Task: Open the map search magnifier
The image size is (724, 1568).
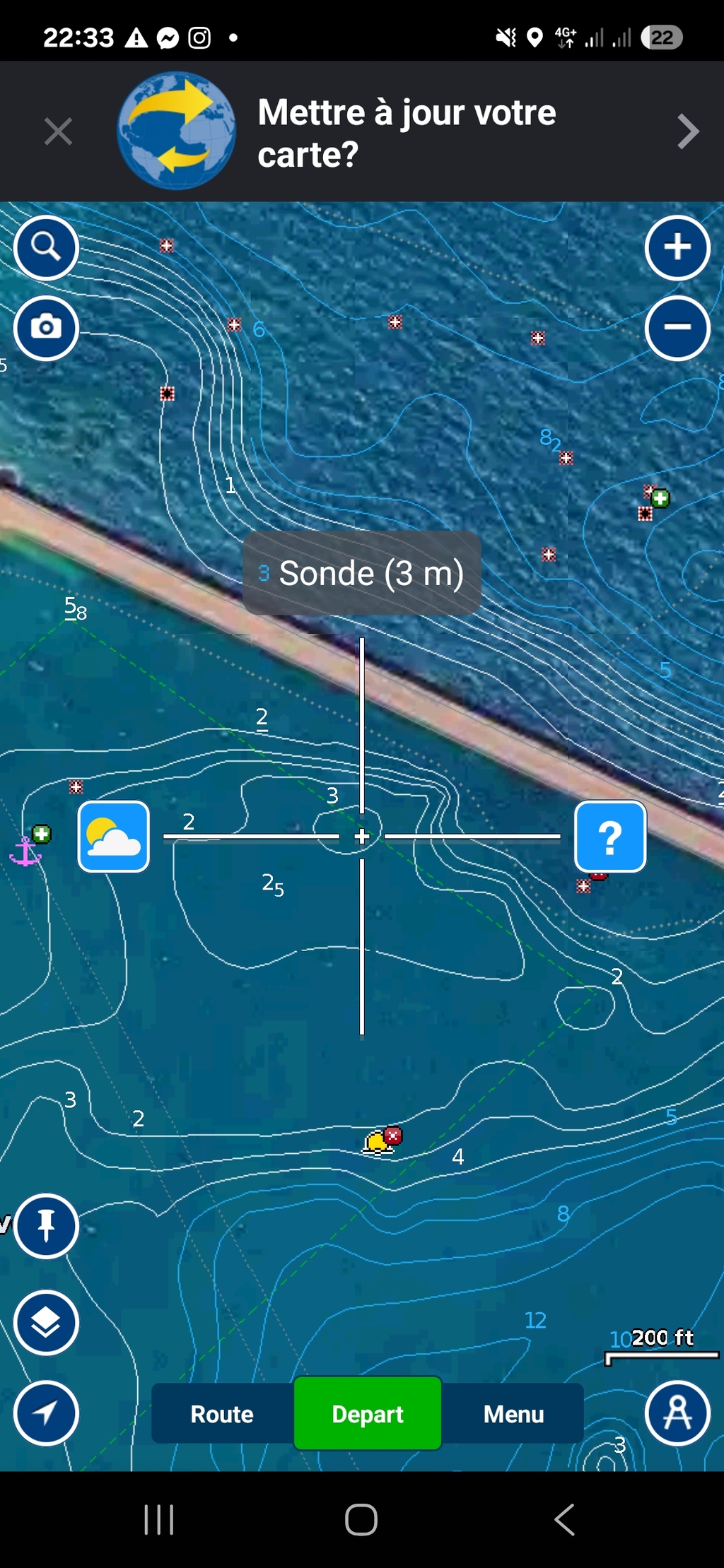Action: pos(46,248)
